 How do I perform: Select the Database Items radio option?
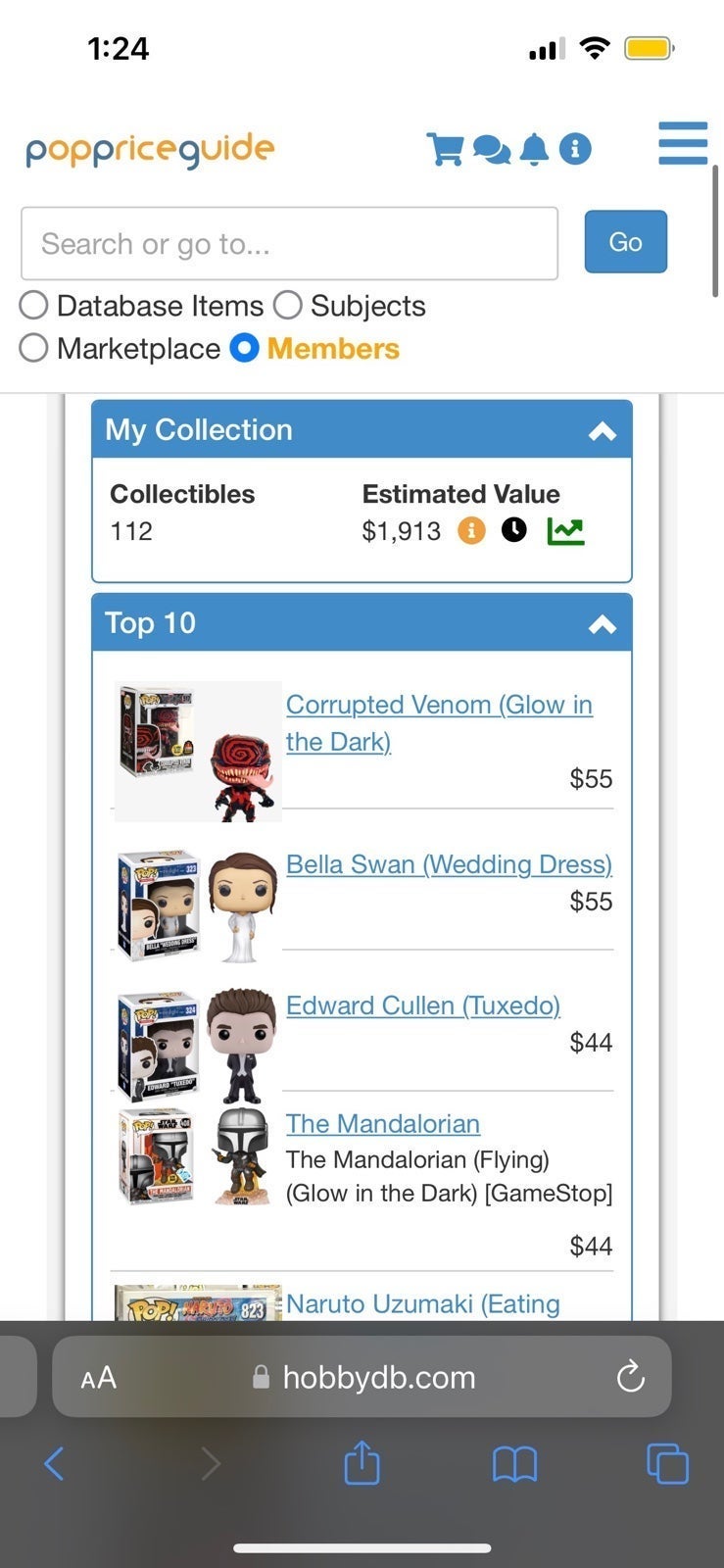click(x=141, y=306)
